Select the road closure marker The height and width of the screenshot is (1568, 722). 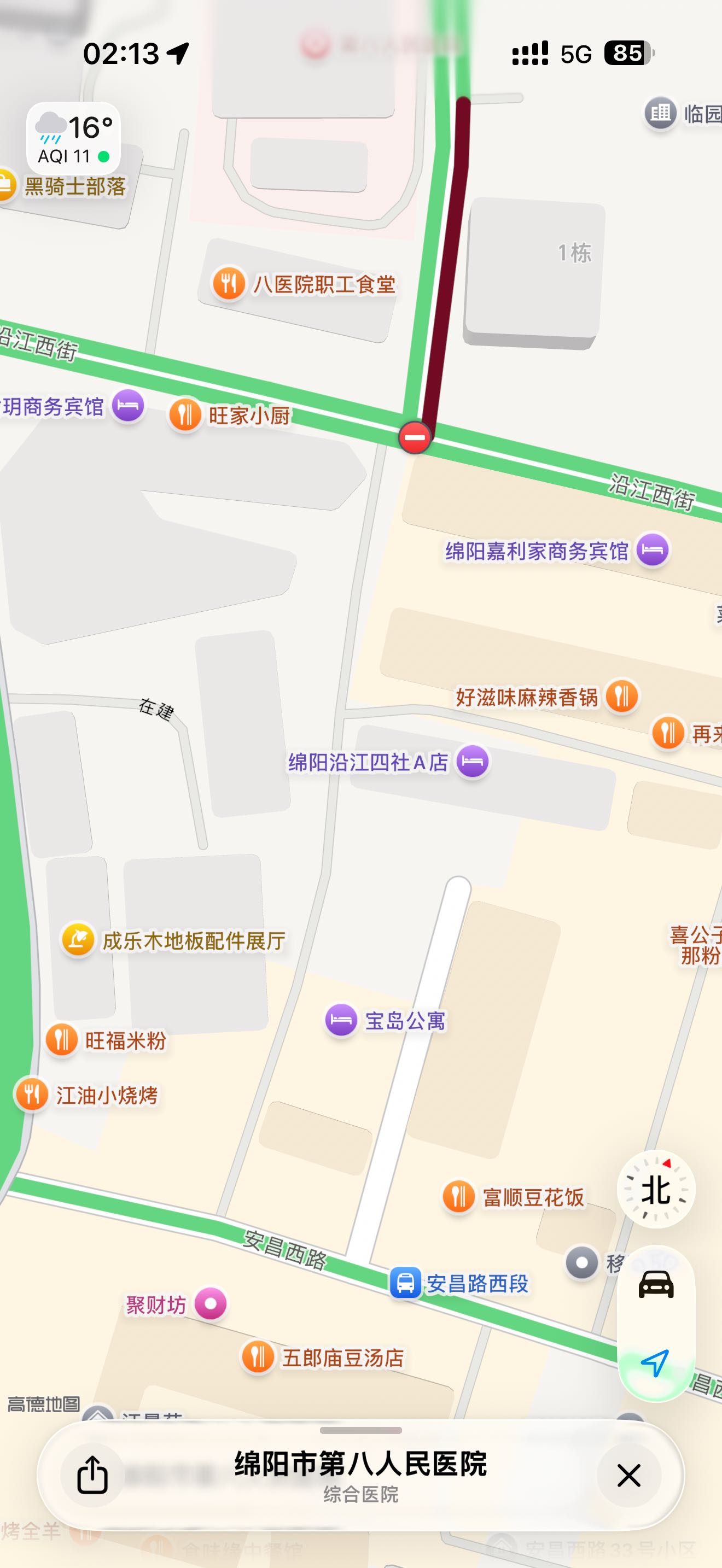point(415,437)
